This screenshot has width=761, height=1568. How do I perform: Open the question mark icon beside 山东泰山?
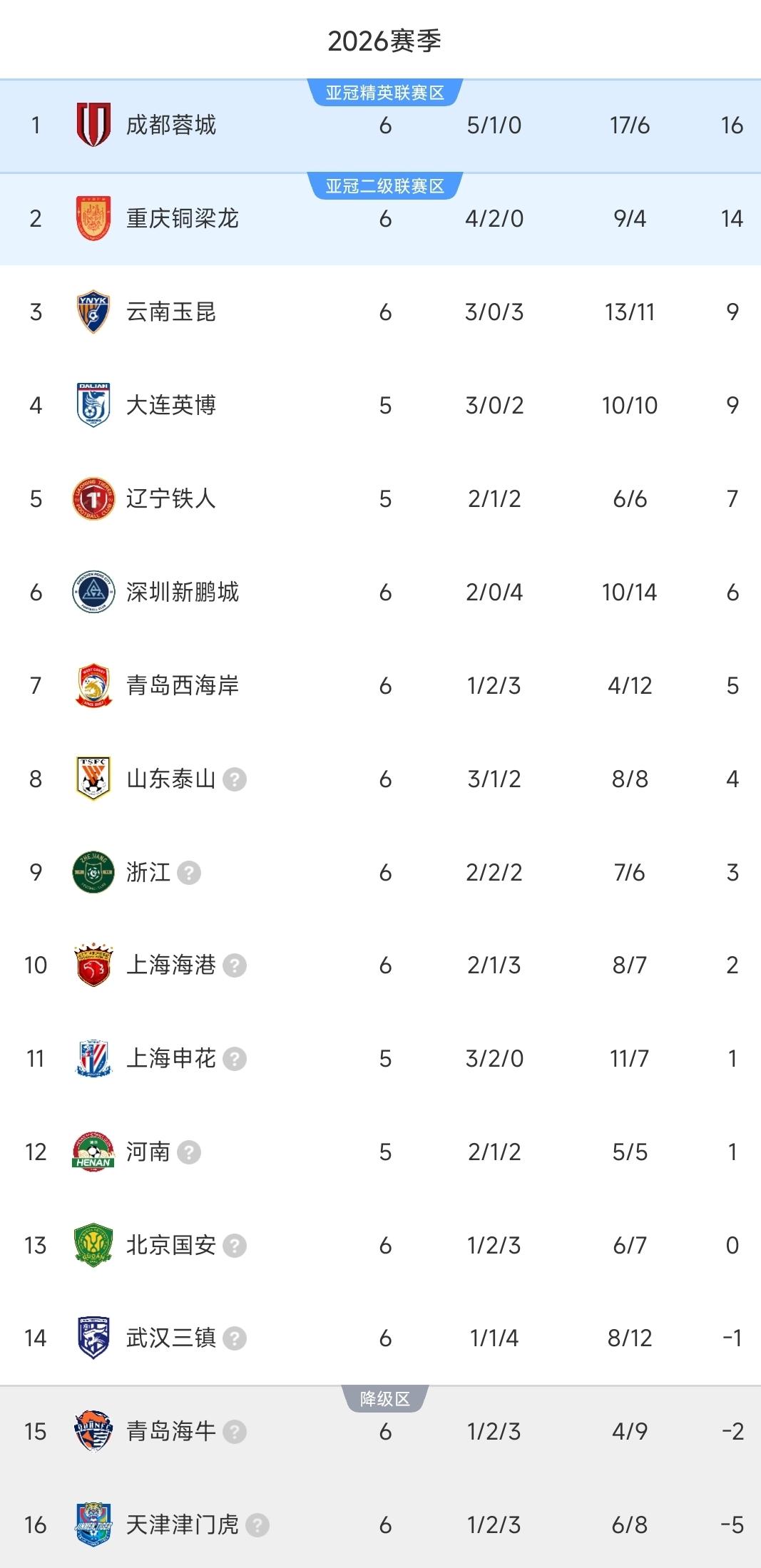click(235, 779)
